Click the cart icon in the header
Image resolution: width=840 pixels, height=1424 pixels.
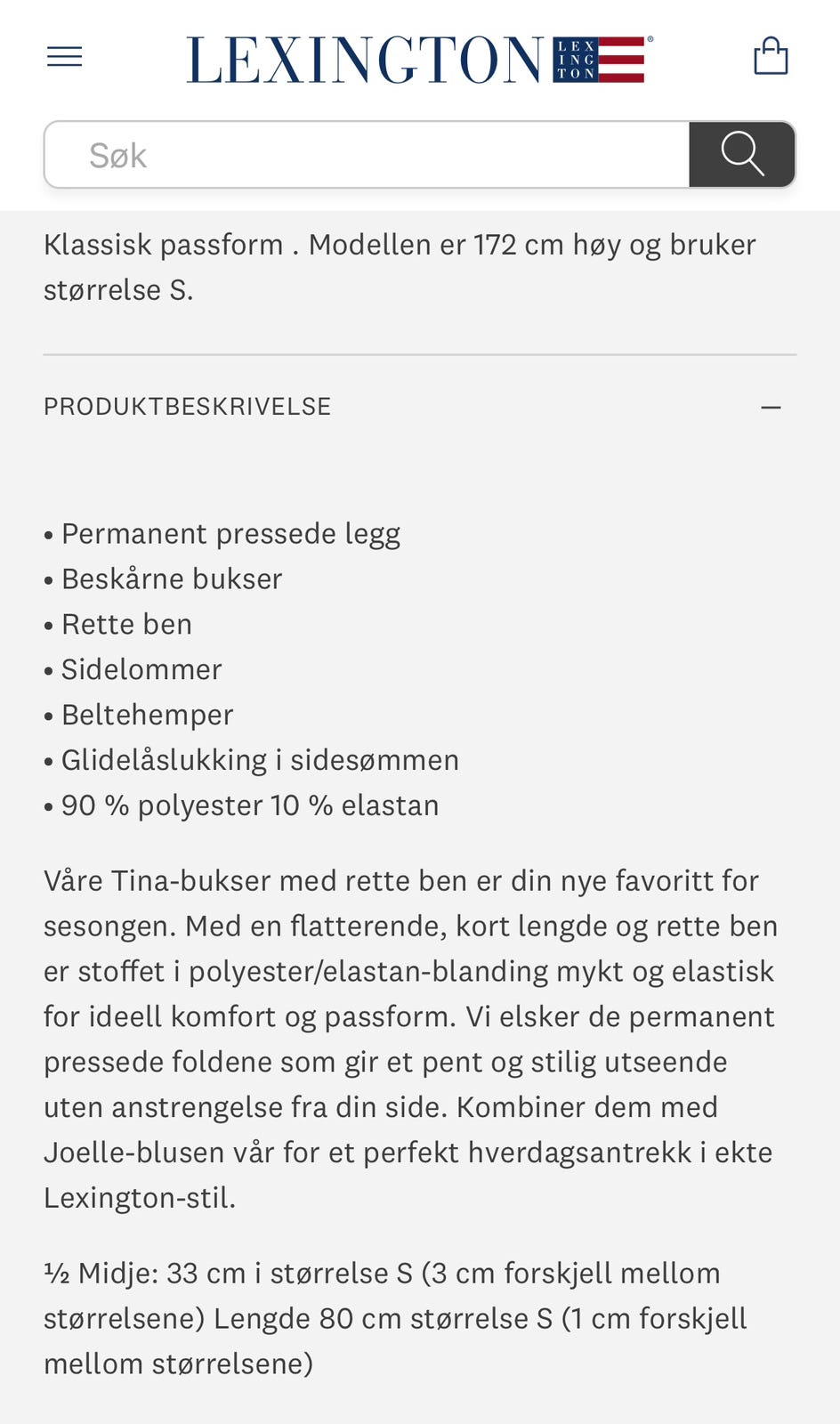[x=772, y=55]
